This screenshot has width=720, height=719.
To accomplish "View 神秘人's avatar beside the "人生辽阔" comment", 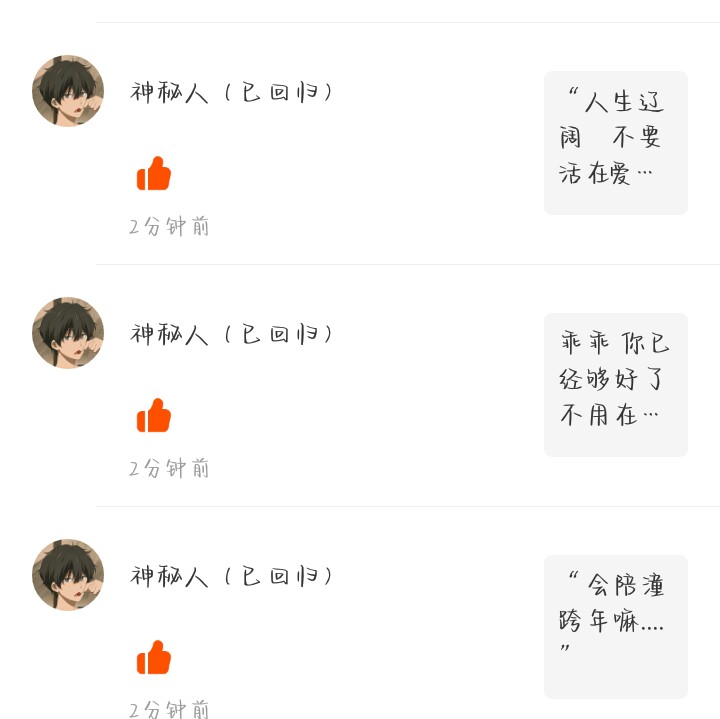I will [x=68, y=91].
